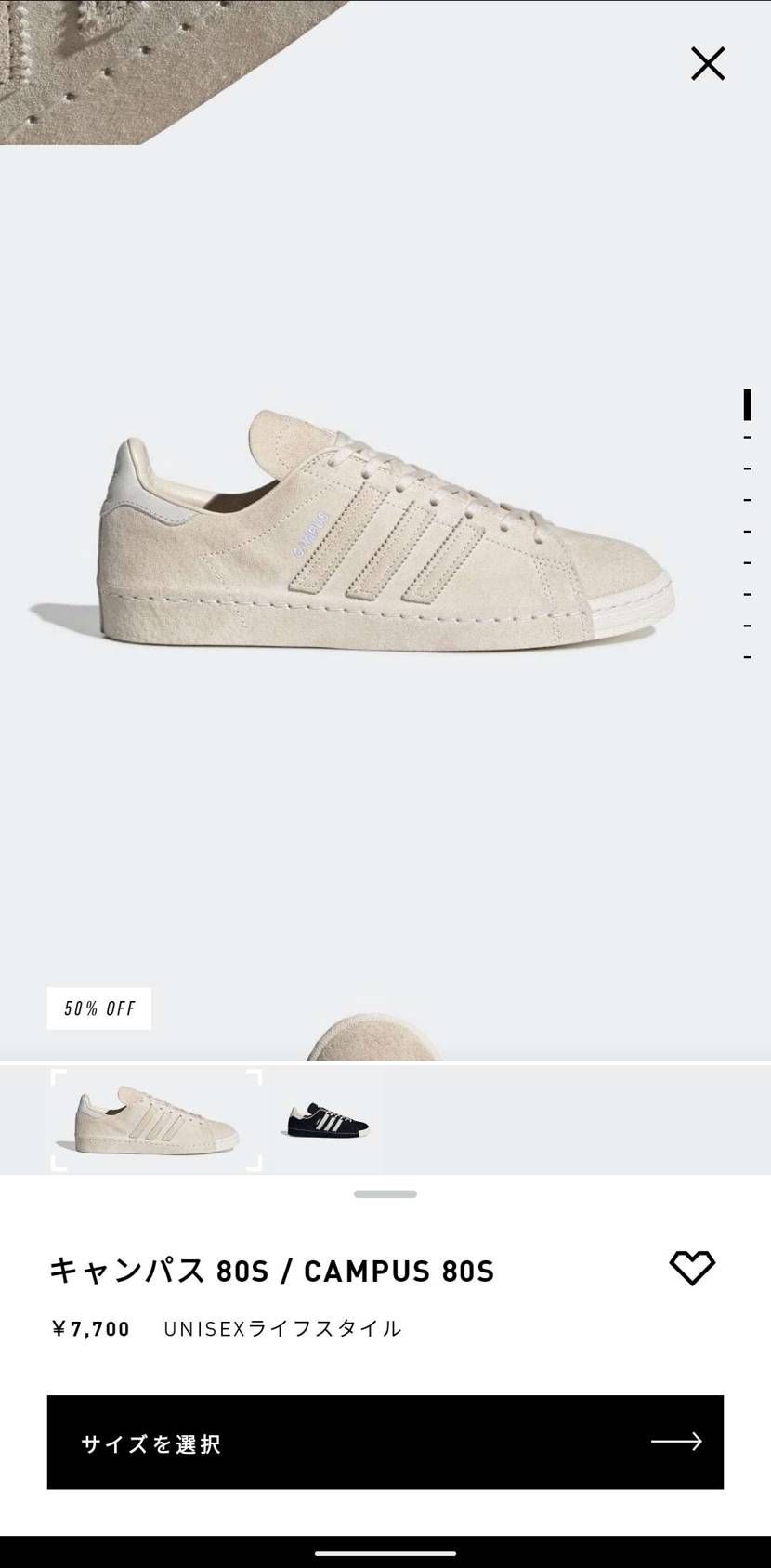The height and width of the screenshot is (1568, 771).
Task: Expand the bottom sheet drag handle
Action: pyautogui.click(x=385, y=1193)
